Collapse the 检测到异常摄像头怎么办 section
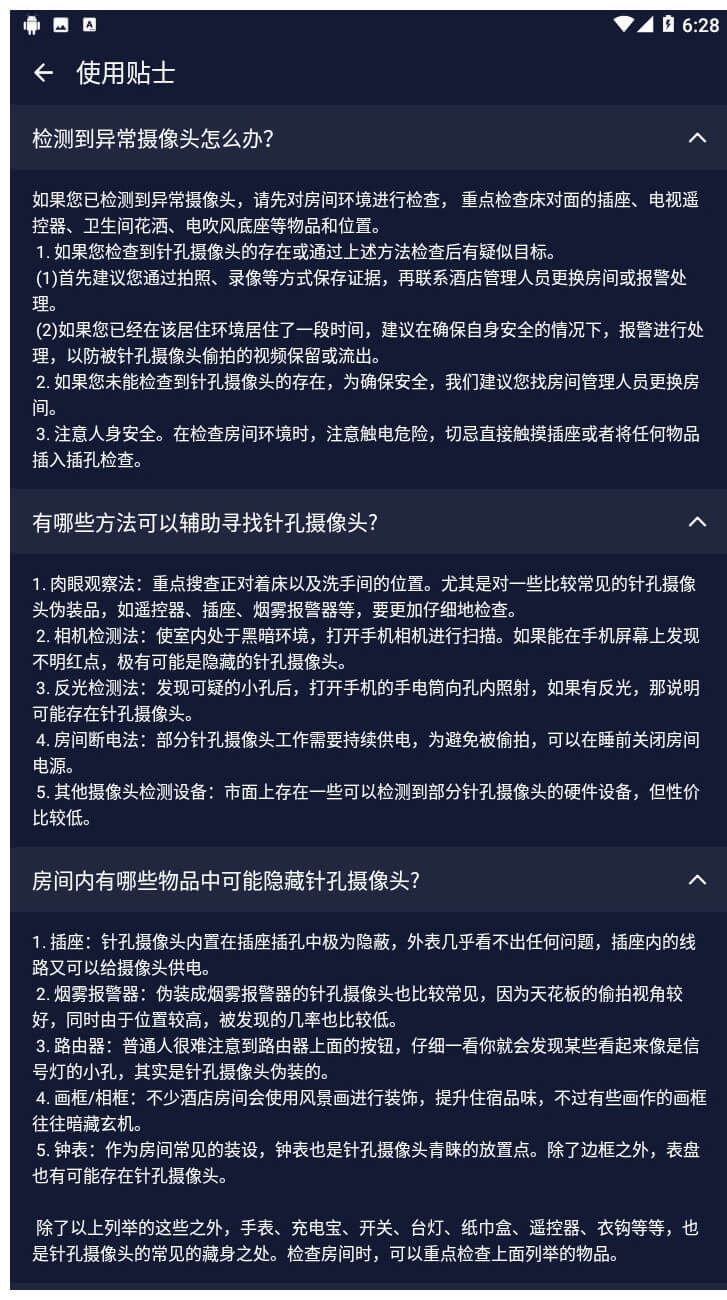Image resolution: width=727 pixels, height=1300 pixels. (x=697, y=138)
